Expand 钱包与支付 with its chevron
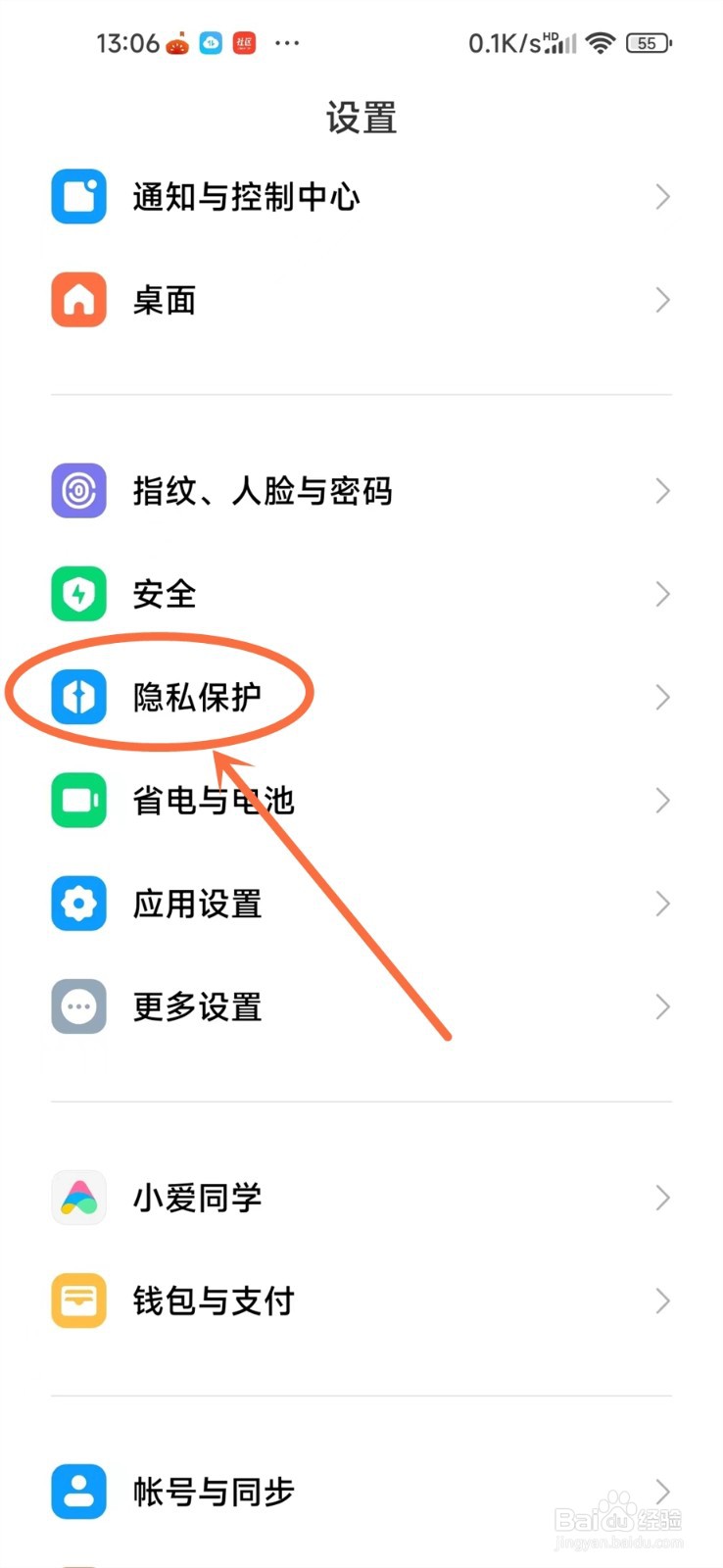 (x=663, y=1300)
